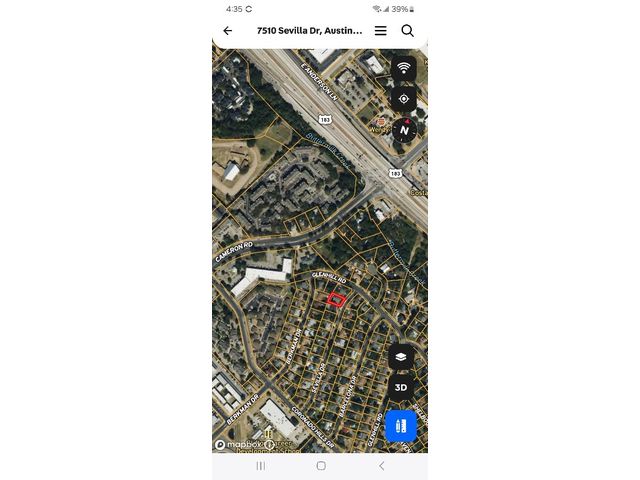640x480 pixels.
Task: Tap the 7510 Sevilla Dr address title
Action: [309, 31]
